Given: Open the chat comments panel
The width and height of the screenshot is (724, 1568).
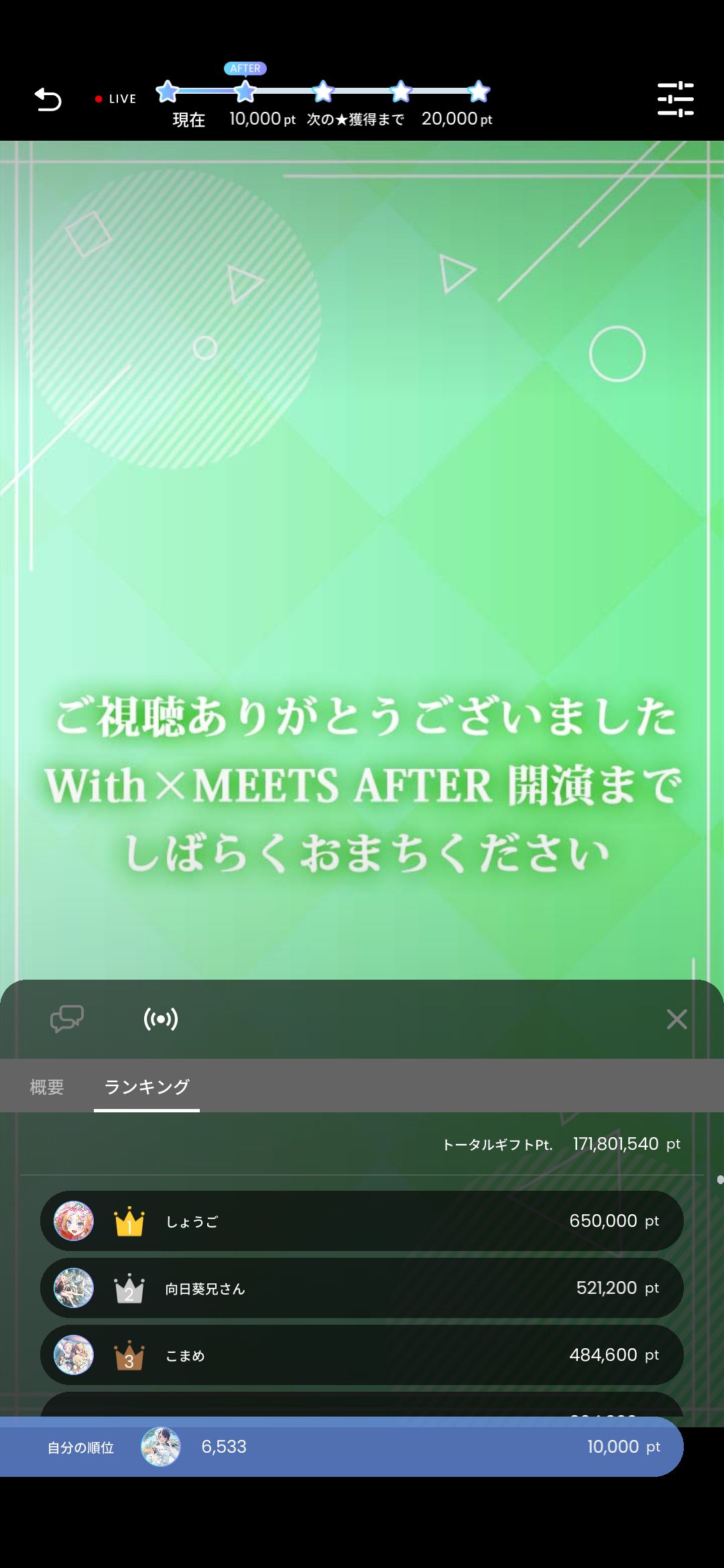Looking at the screenshot, I should (x=67, y=1019).
